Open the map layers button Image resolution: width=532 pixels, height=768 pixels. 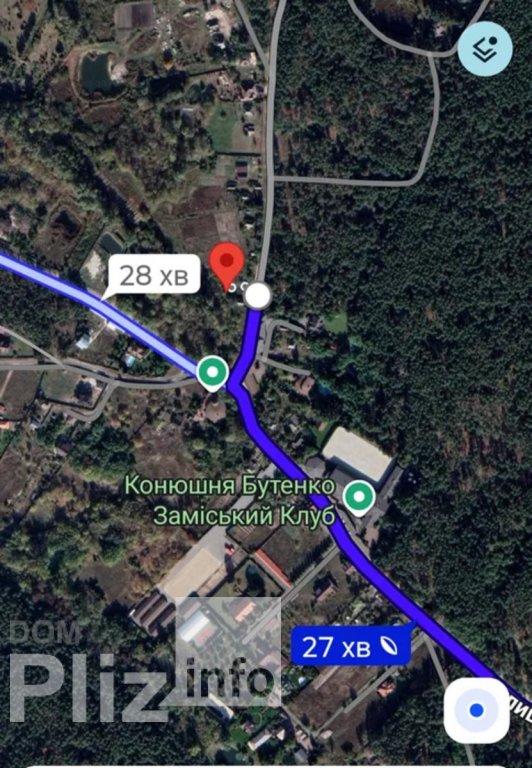[485, 49]
